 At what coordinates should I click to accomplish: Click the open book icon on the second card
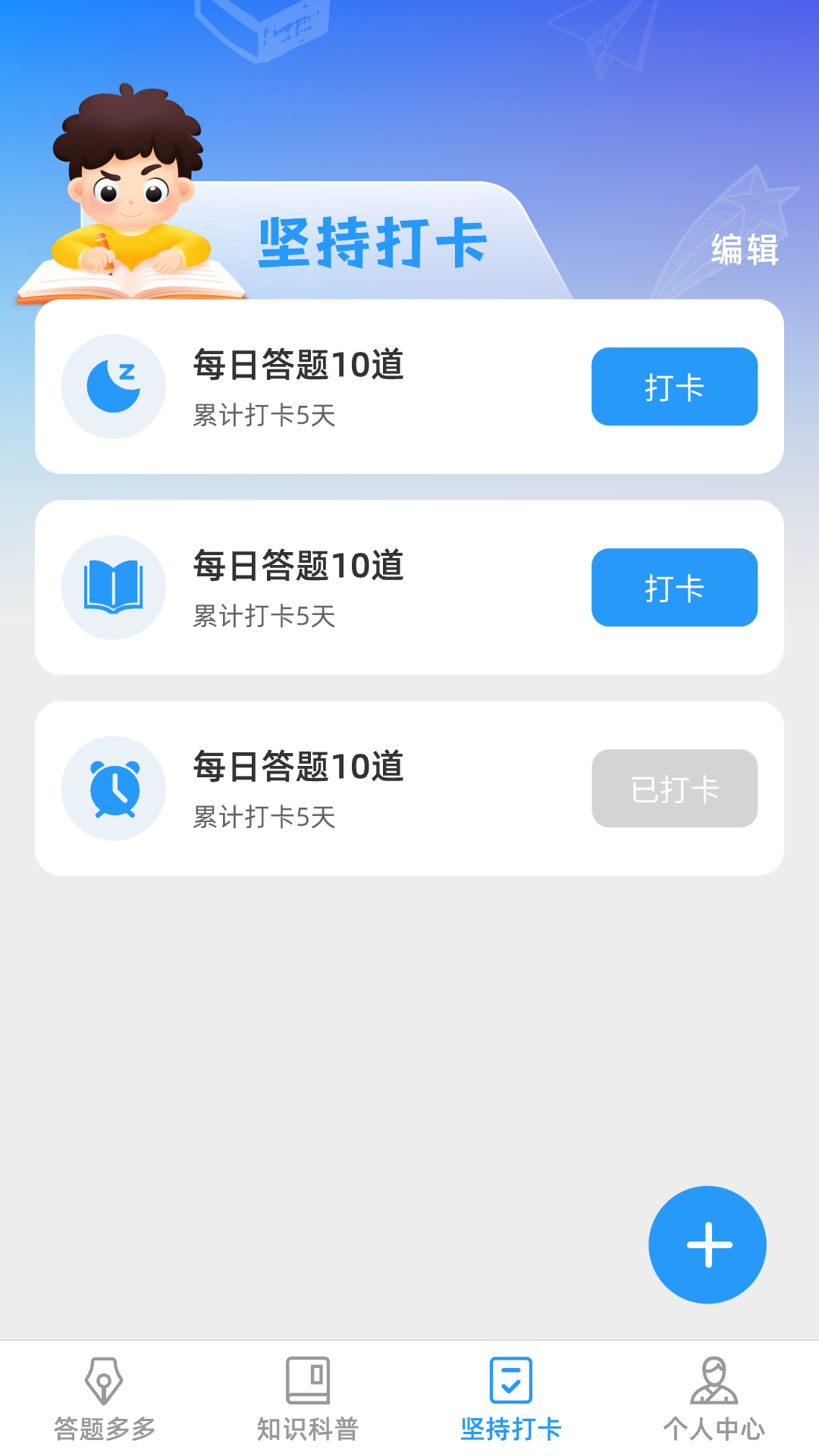112,588
